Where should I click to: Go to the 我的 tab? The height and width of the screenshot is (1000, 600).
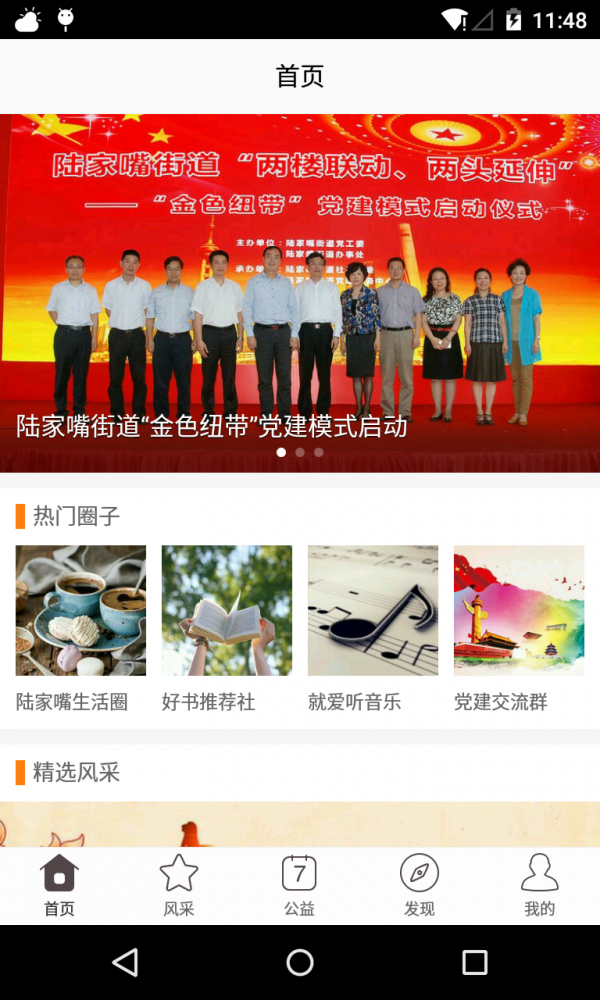[540, 886]
